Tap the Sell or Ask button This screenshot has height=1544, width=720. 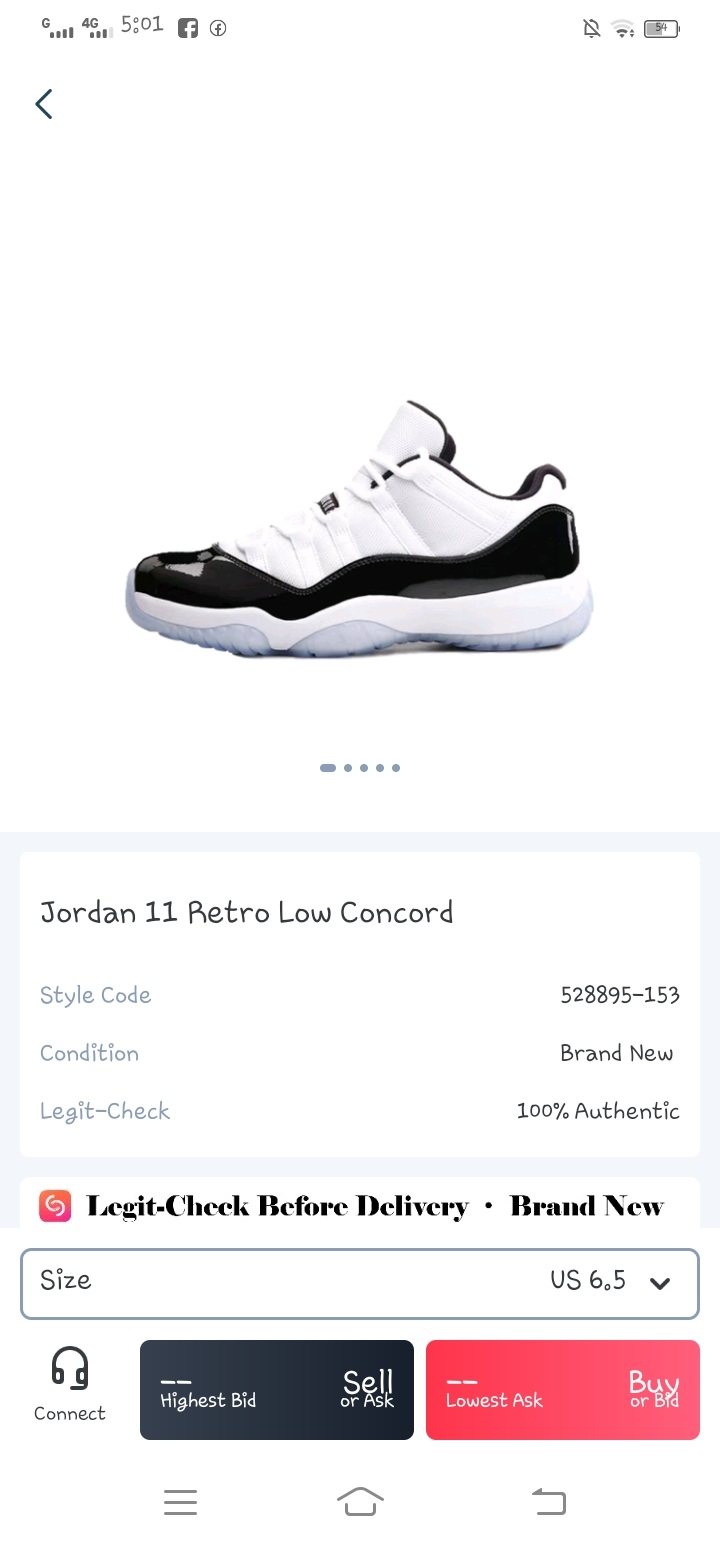(x=277, y=1390)
